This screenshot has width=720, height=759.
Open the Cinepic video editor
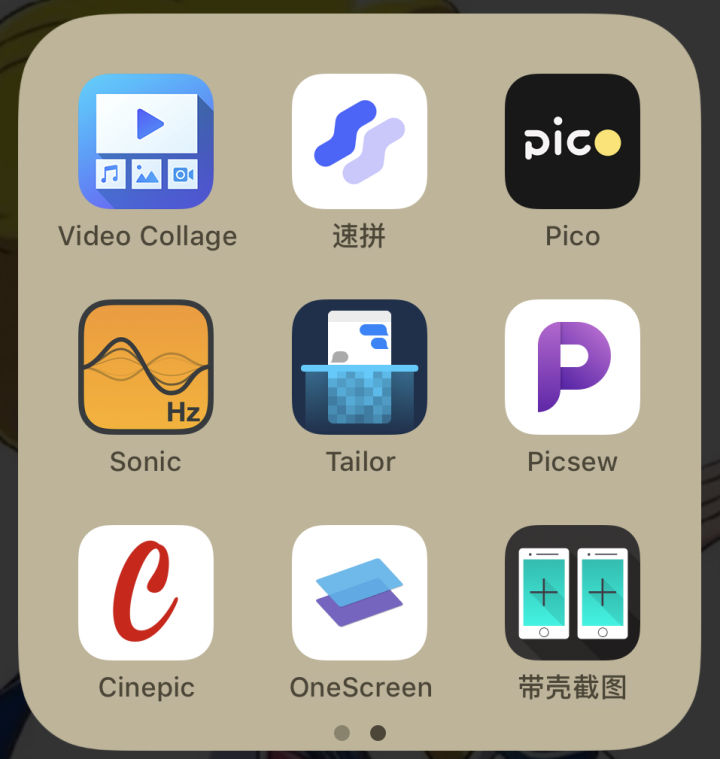click(x=146, y=593)
